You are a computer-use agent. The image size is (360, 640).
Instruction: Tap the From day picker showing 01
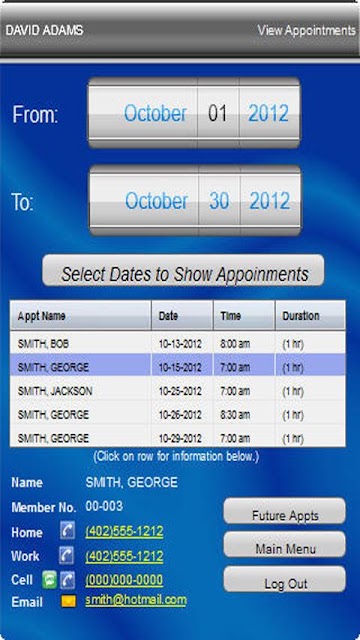(218, 113)
